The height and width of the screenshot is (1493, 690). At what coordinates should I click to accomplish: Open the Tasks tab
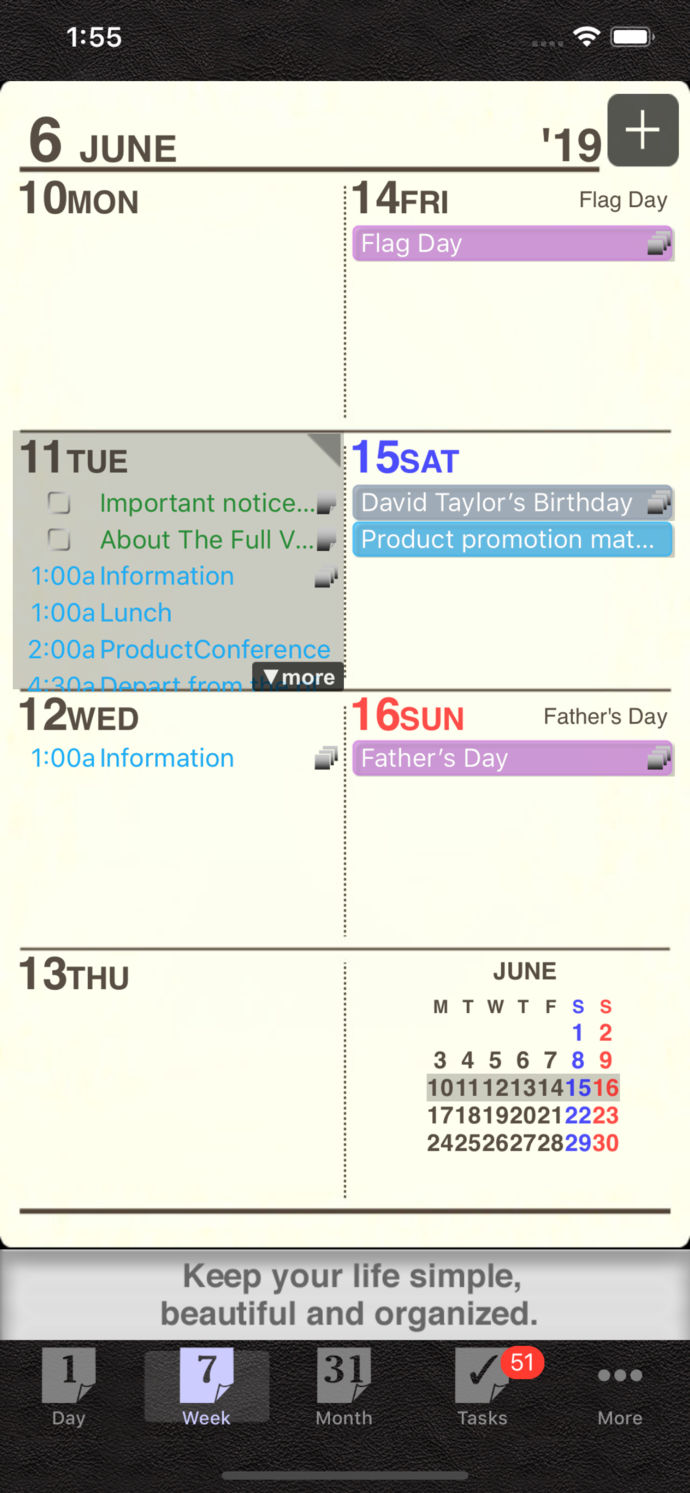(x=483, y=1386)
